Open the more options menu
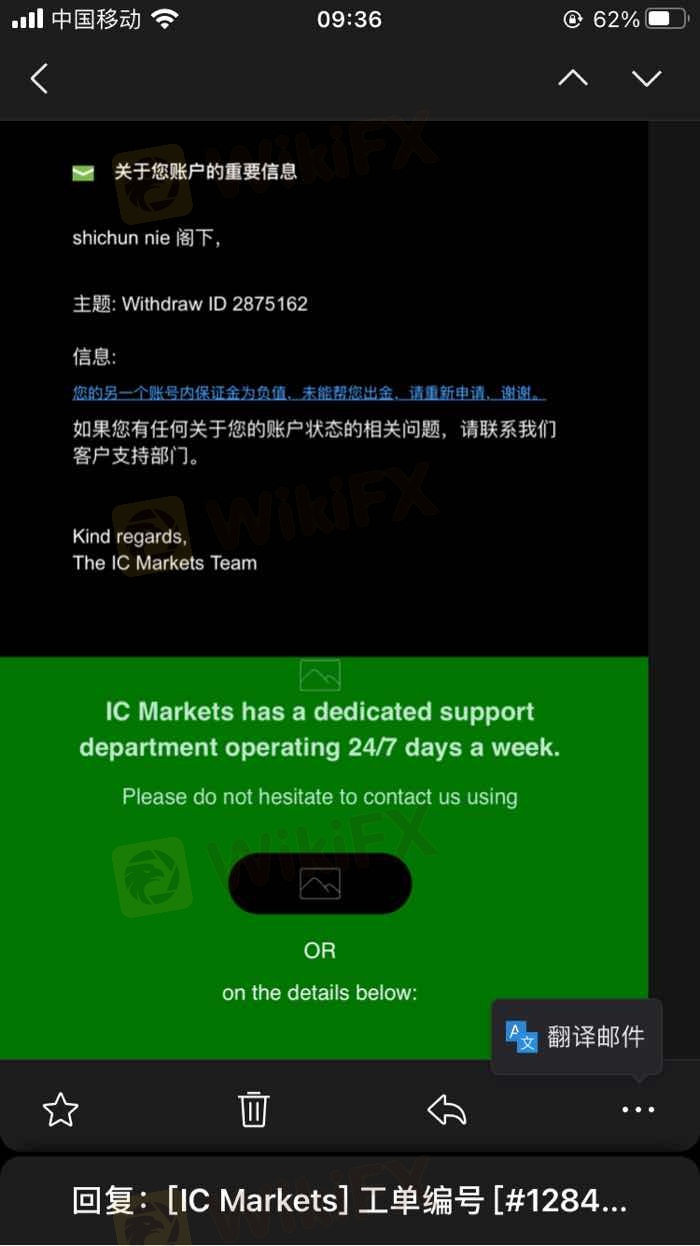Image resolution: width=700 pixels, height=1246 pixels. pos(638,1109)
